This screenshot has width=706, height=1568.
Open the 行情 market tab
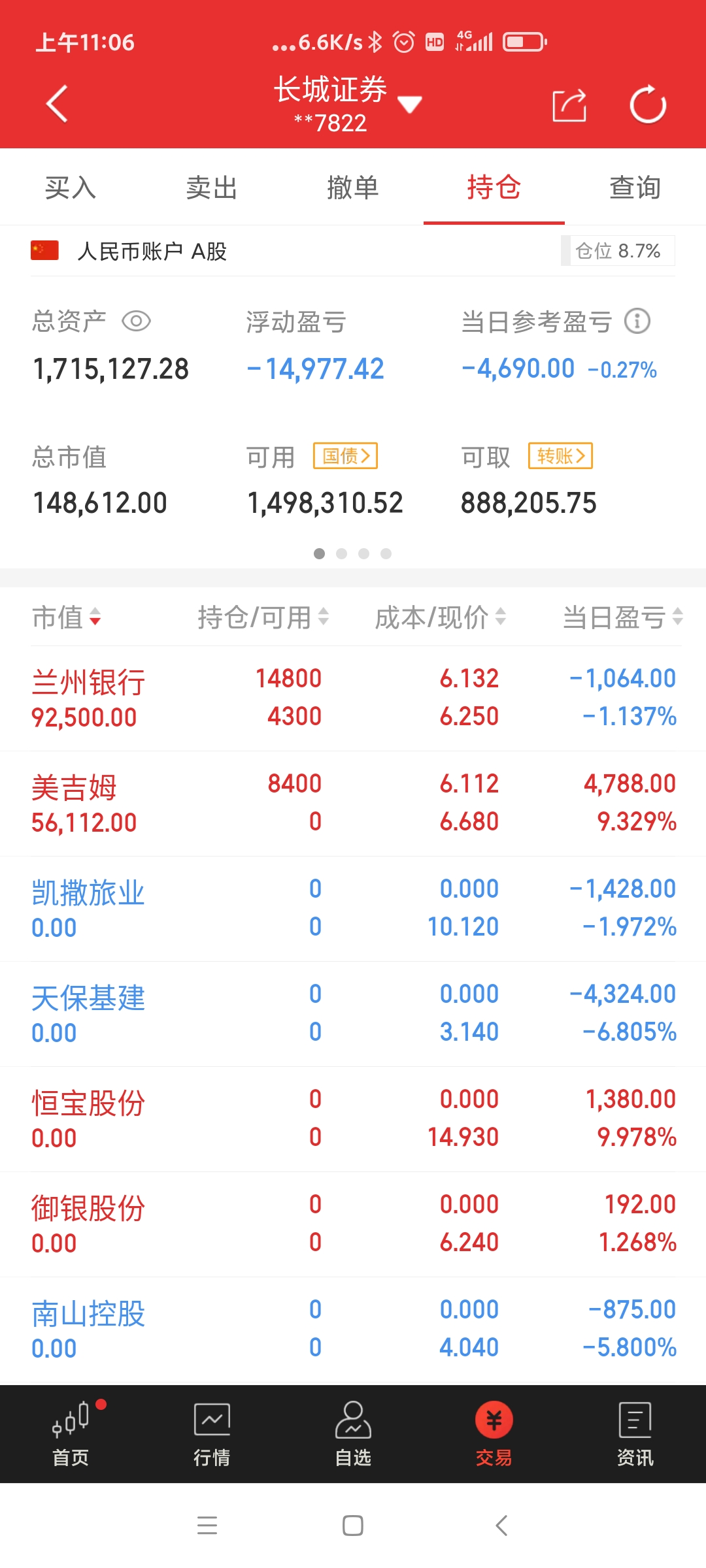(x=212, y=1434)
